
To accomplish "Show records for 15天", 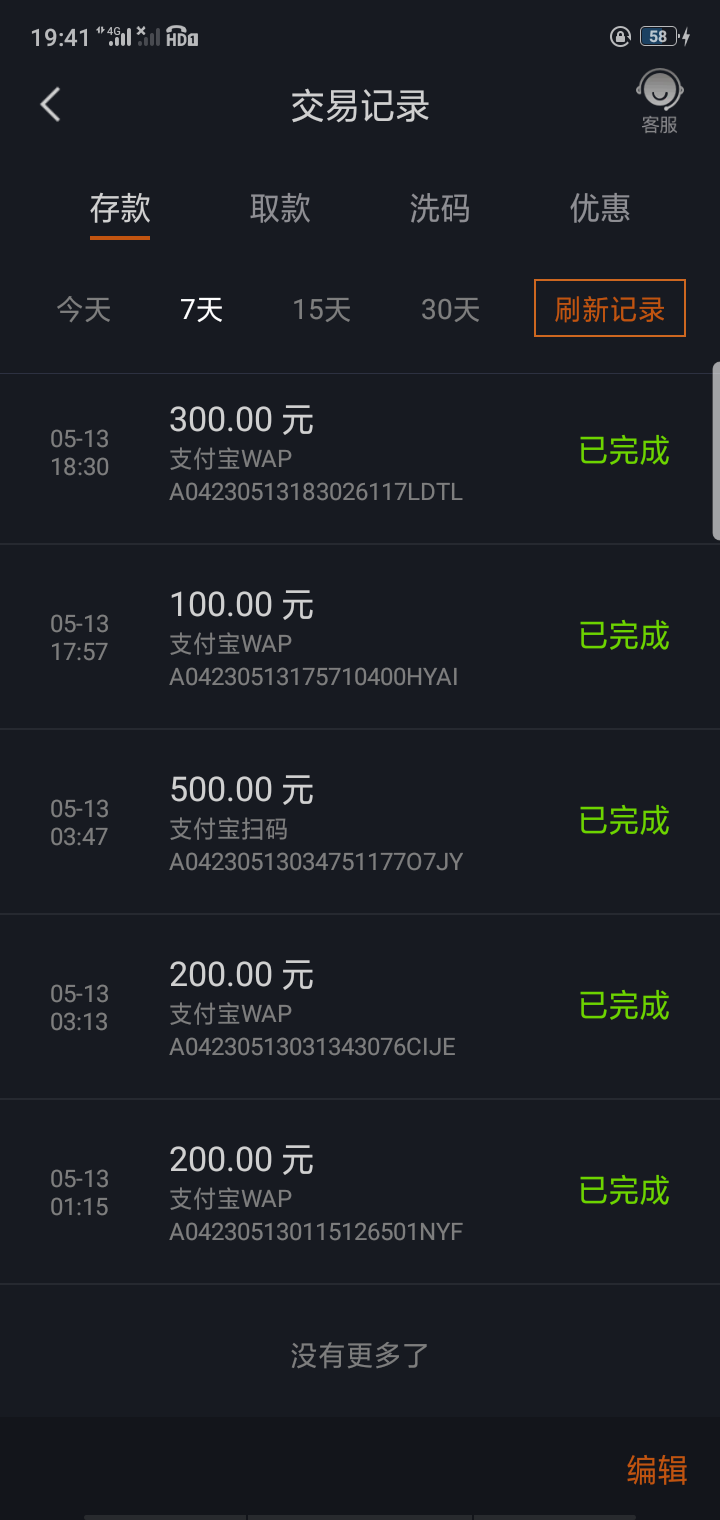I will tap(321, 310).
